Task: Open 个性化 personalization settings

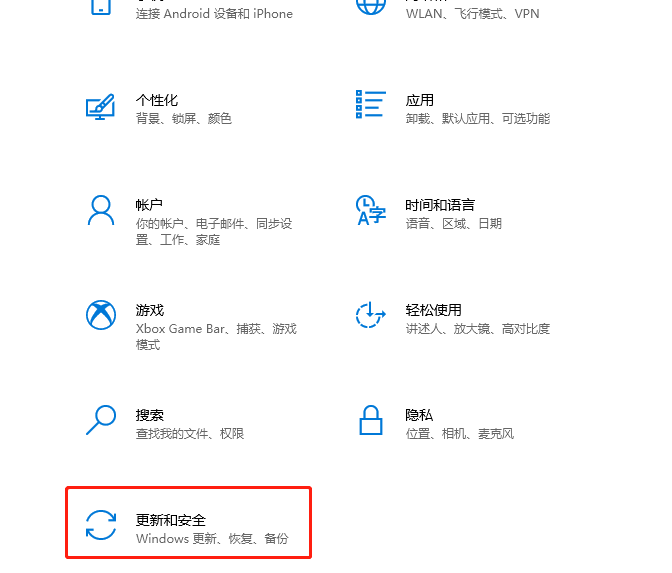Action: coord(157,101)
